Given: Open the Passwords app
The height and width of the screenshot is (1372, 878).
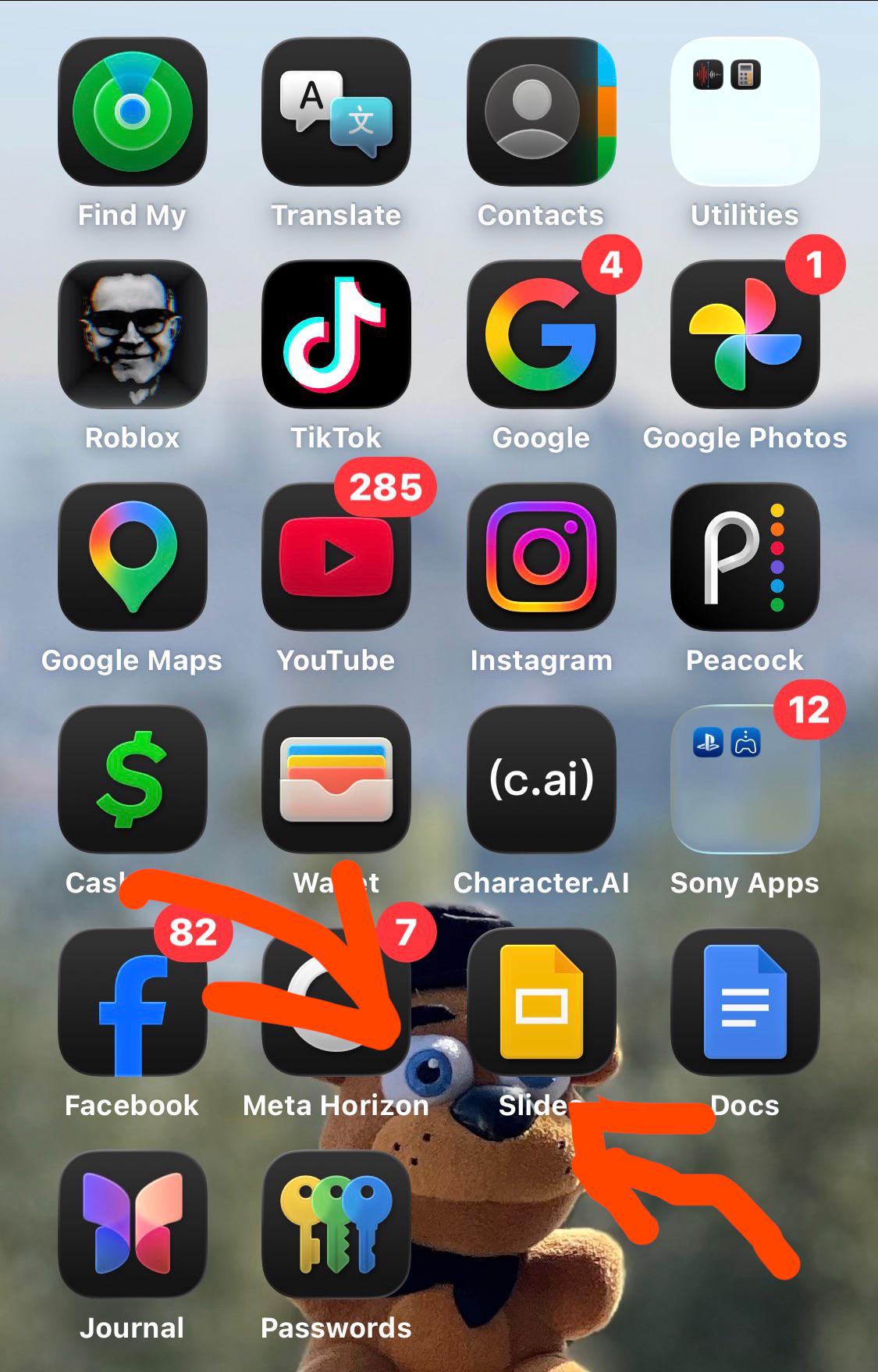Looking at the screenshot, I should point(336,1224).
